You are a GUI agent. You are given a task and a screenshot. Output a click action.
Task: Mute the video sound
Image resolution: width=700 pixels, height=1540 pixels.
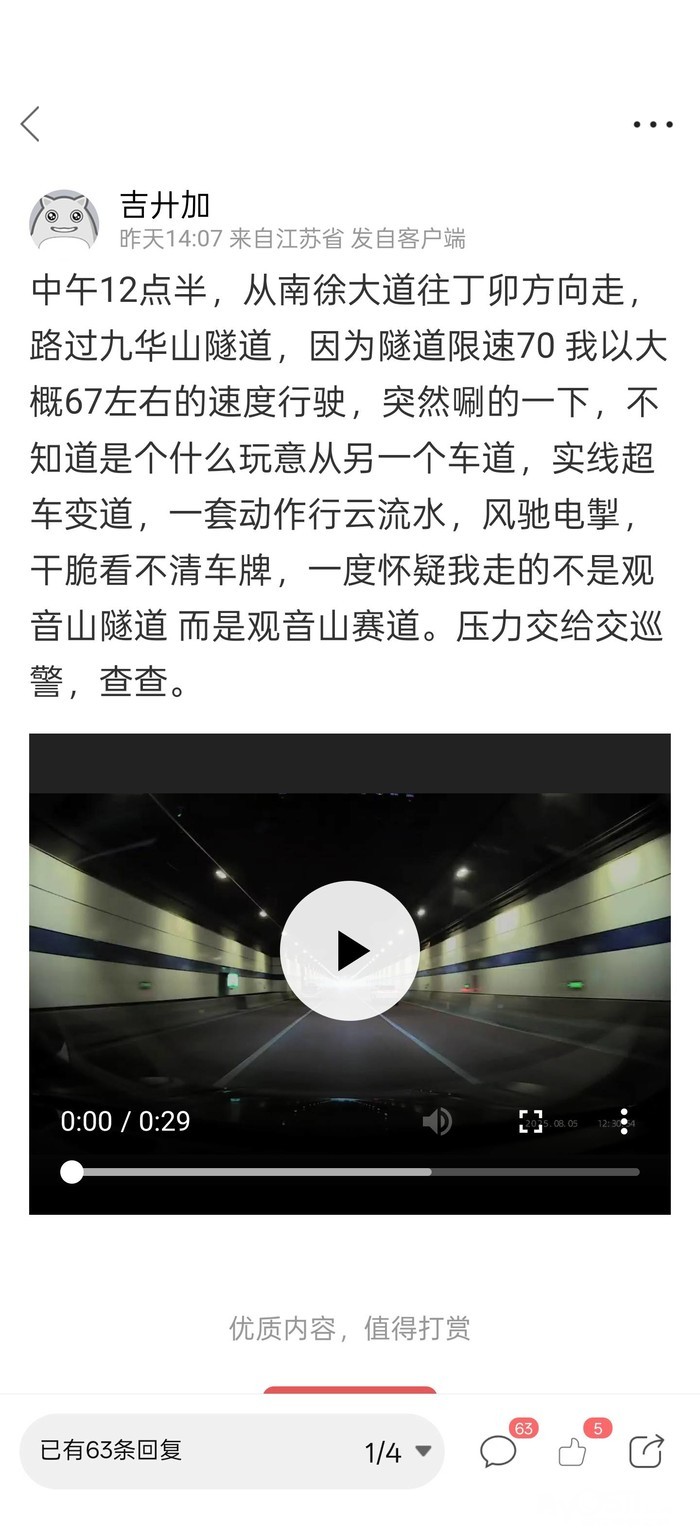click(x=437, y=1121)
